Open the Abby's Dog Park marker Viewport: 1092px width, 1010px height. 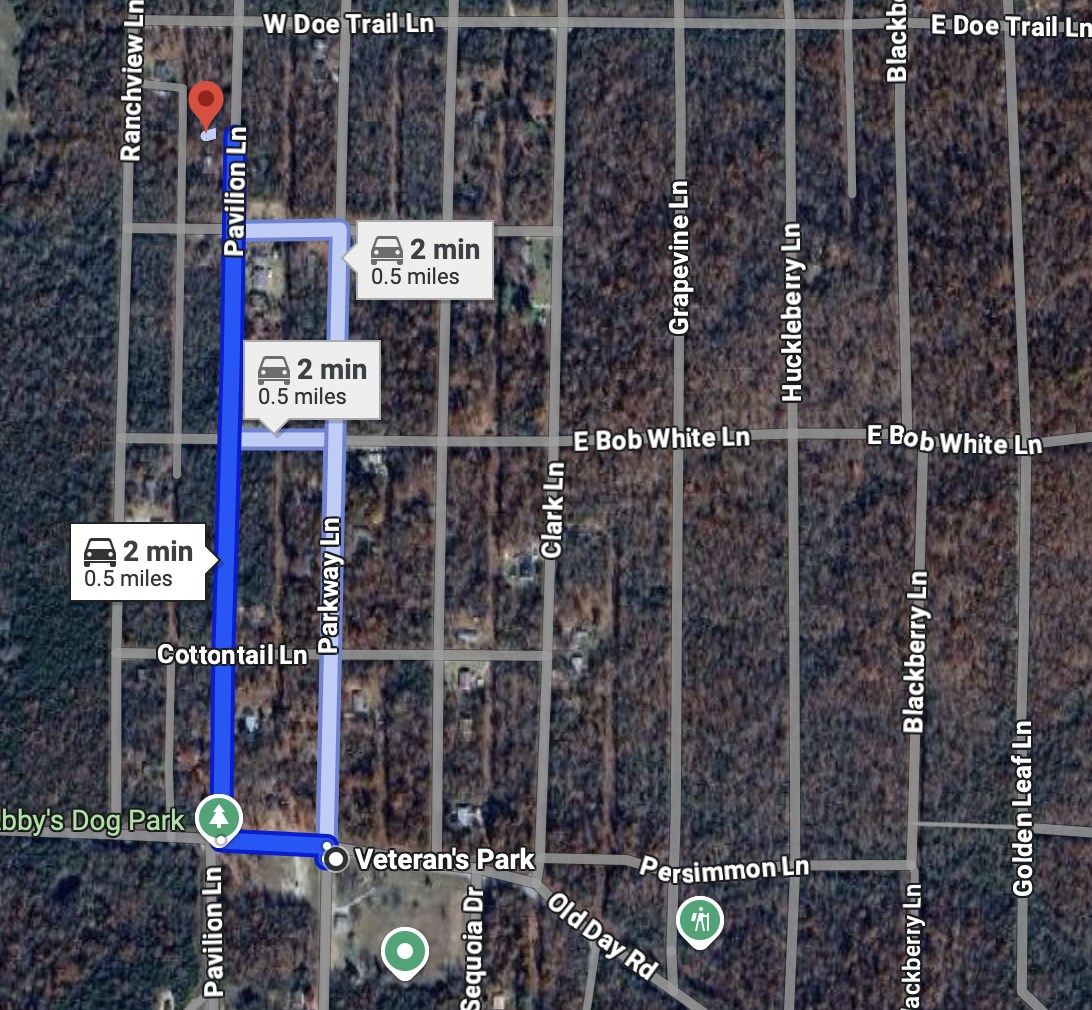point(219,817)
